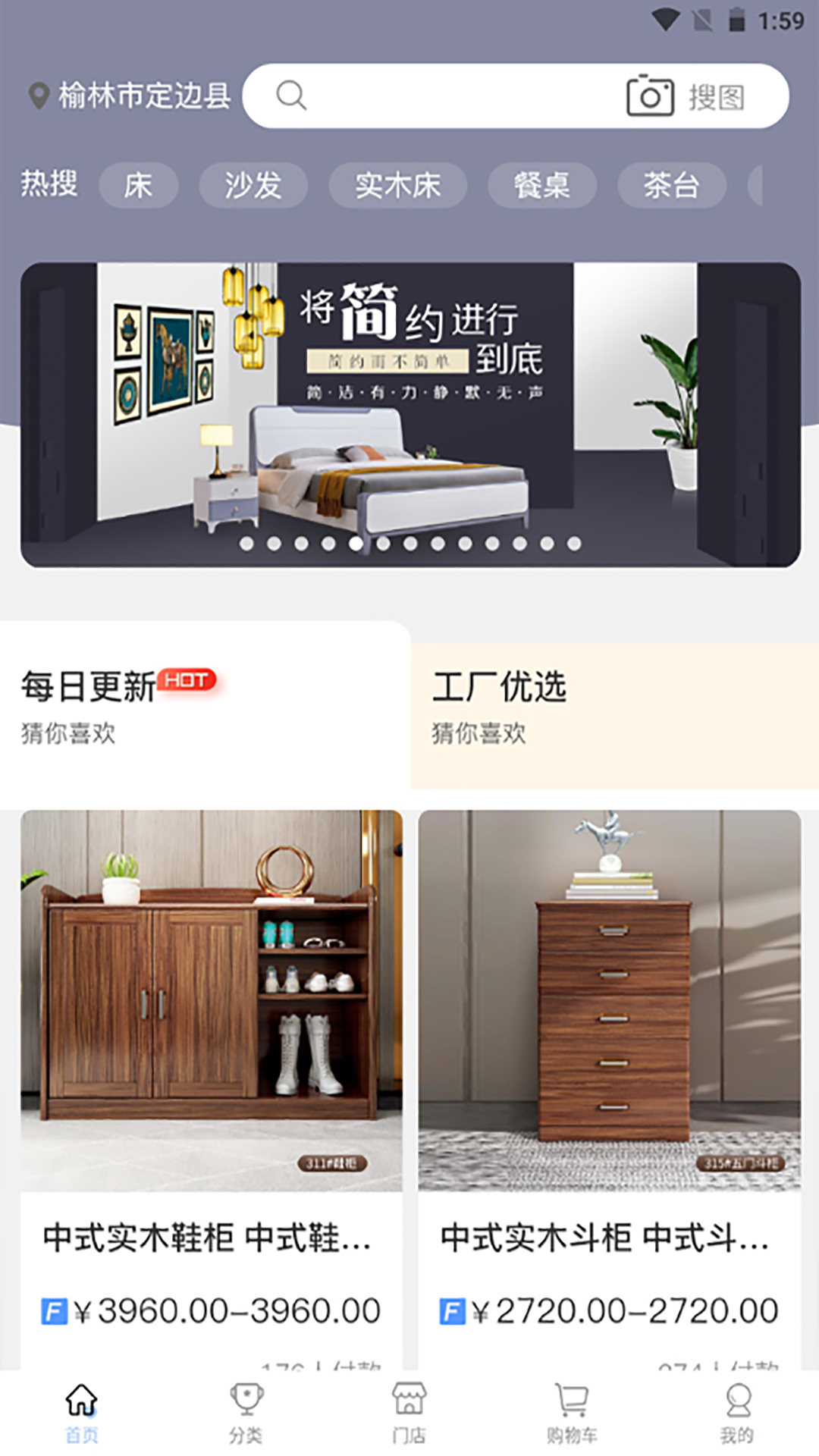Open the 将简约进行到底 bed banner
The image size is (819, 1456).
(x=410, y=415)
